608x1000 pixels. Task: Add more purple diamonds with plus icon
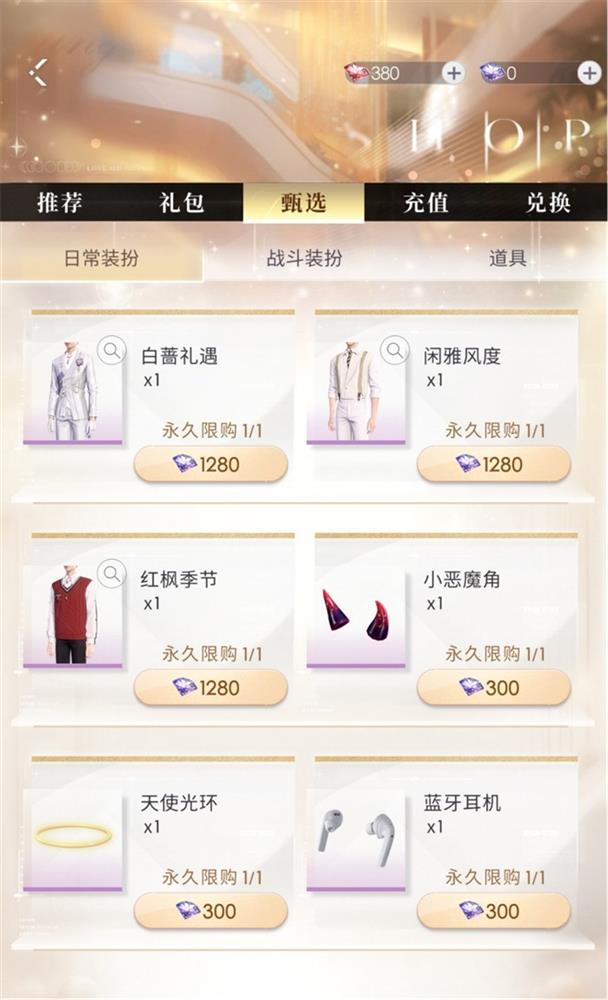click(x=589, y=73)
